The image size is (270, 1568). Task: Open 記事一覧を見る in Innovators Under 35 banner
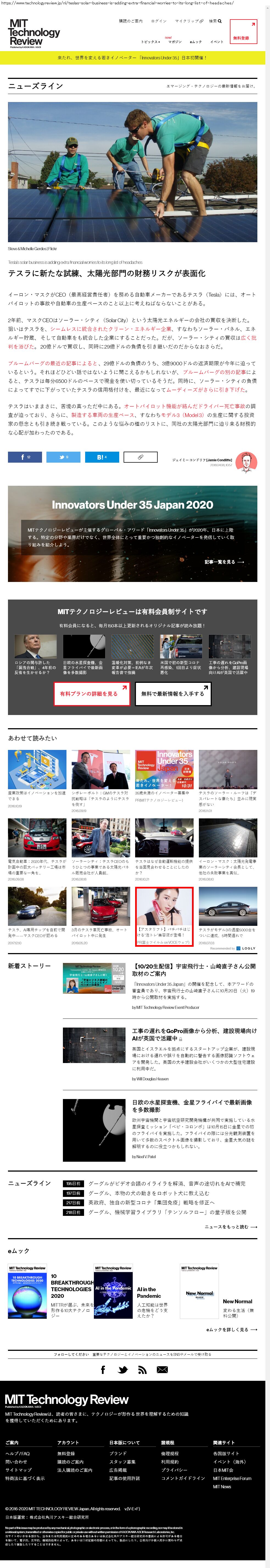click(x=224, y=562)
